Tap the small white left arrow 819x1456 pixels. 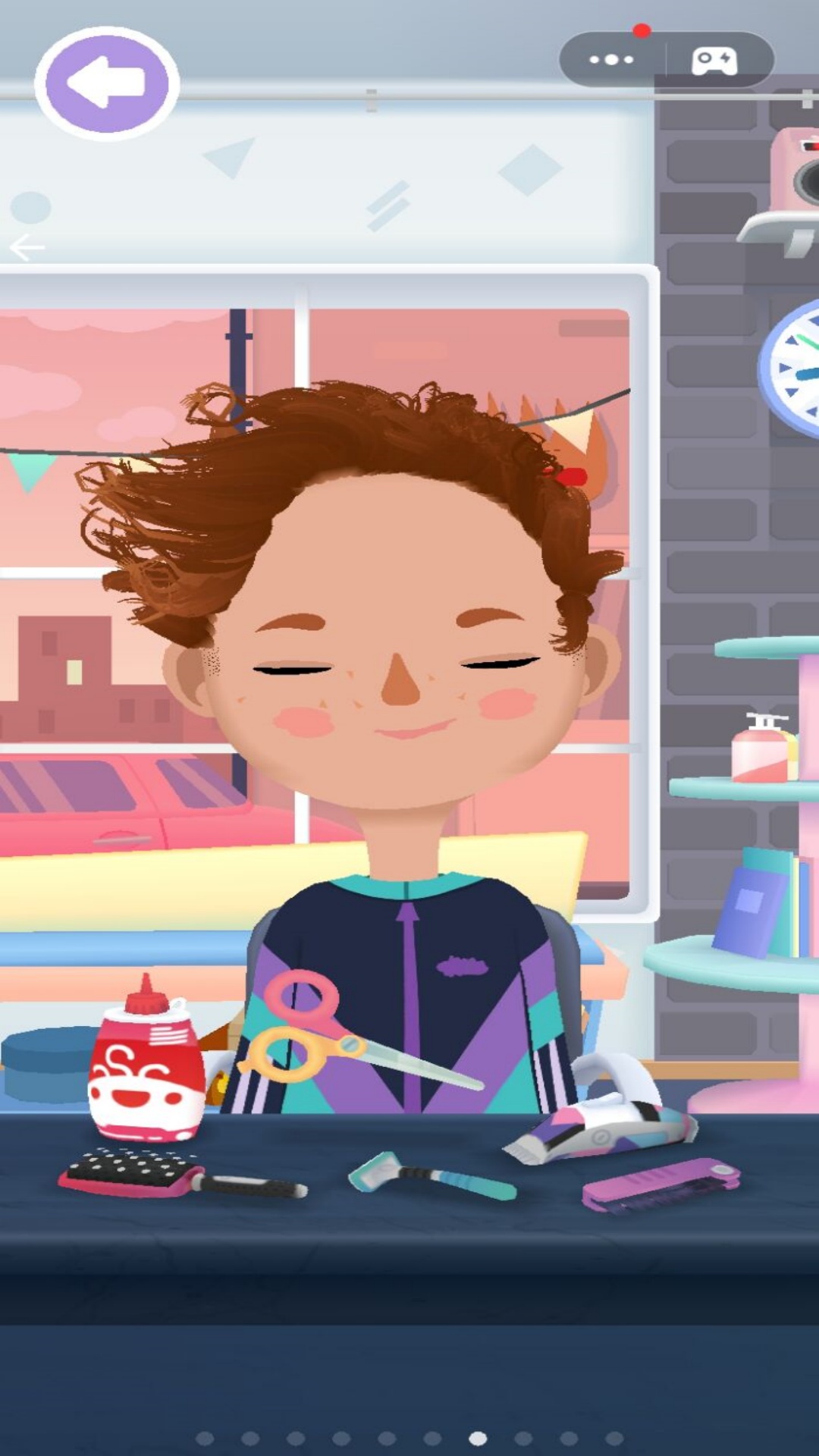point(27,247)
